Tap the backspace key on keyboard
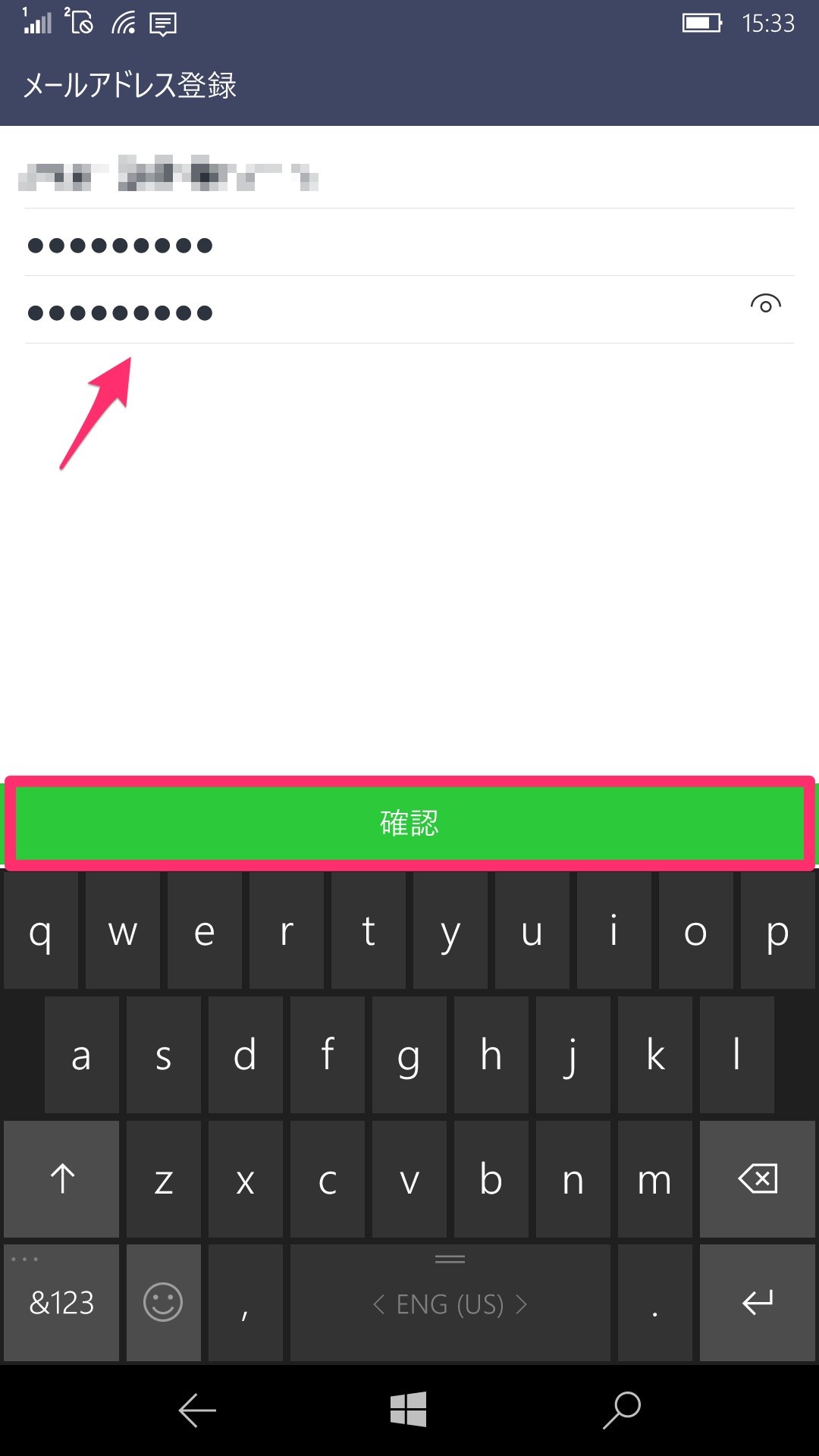The width and height of the screenshot is (819, 1456). coord(757,1178)
